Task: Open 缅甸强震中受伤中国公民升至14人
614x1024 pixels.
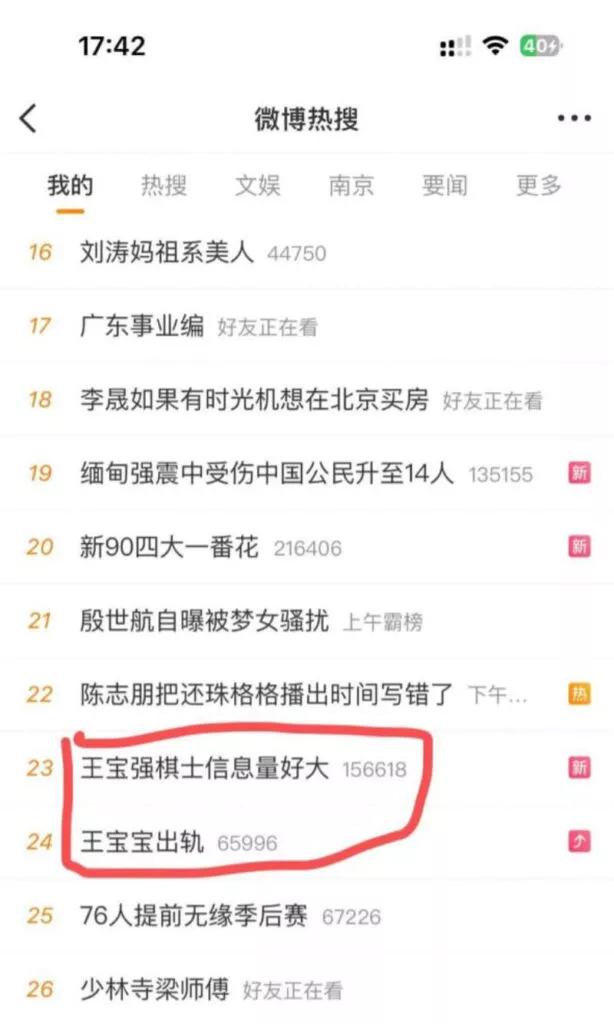Action: [x=267, y=473]
